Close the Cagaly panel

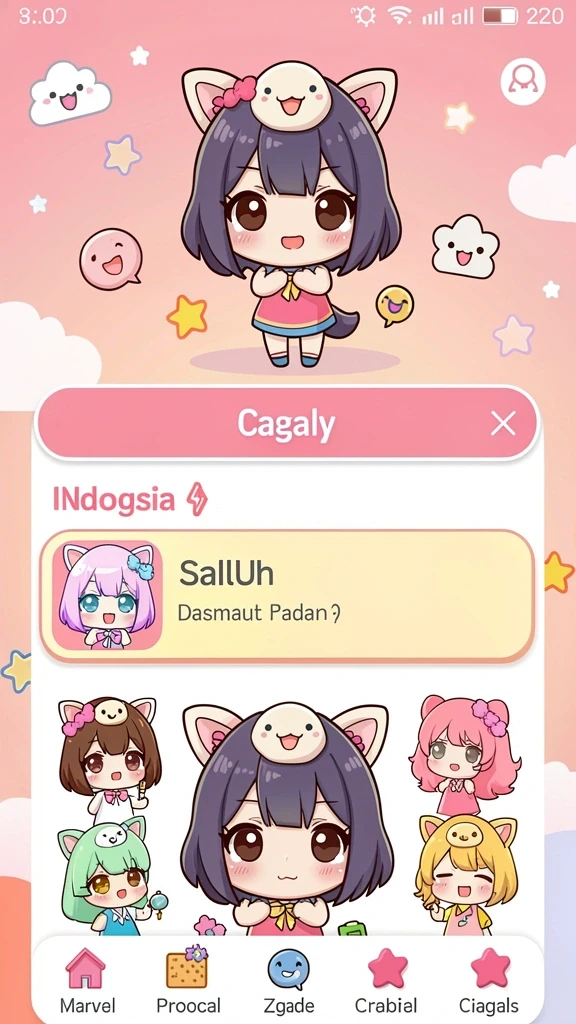[x=504, y=424]
